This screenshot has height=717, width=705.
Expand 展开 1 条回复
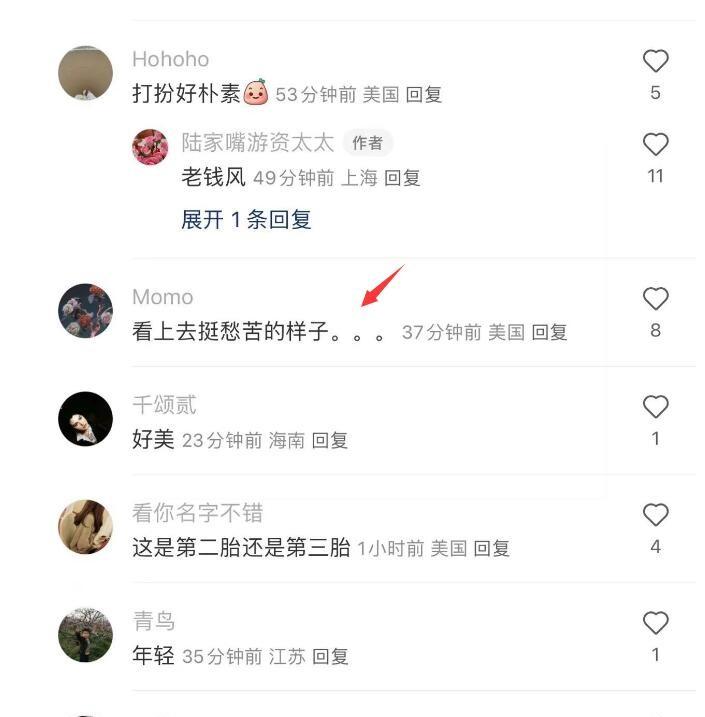tap(246, 220)
